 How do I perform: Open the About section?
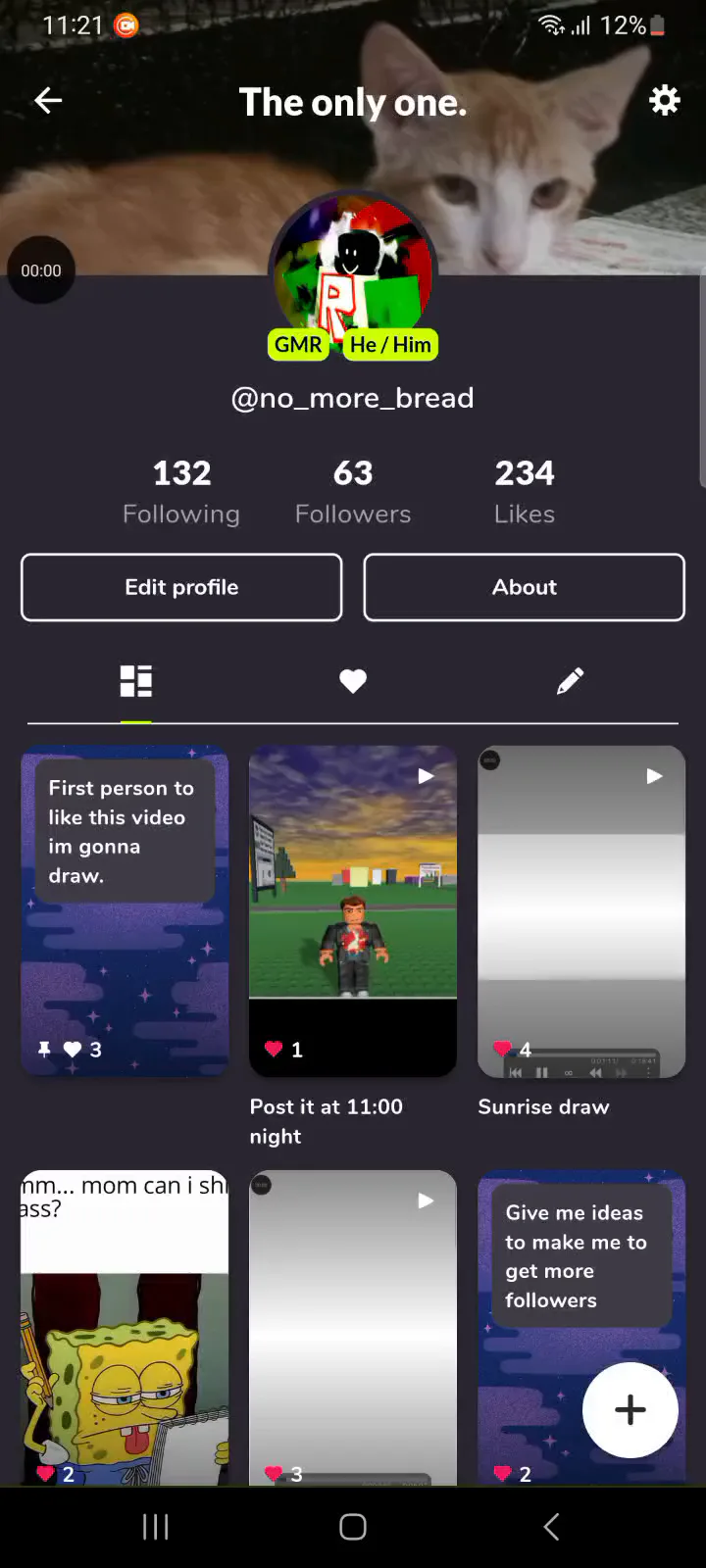[525, 587]
